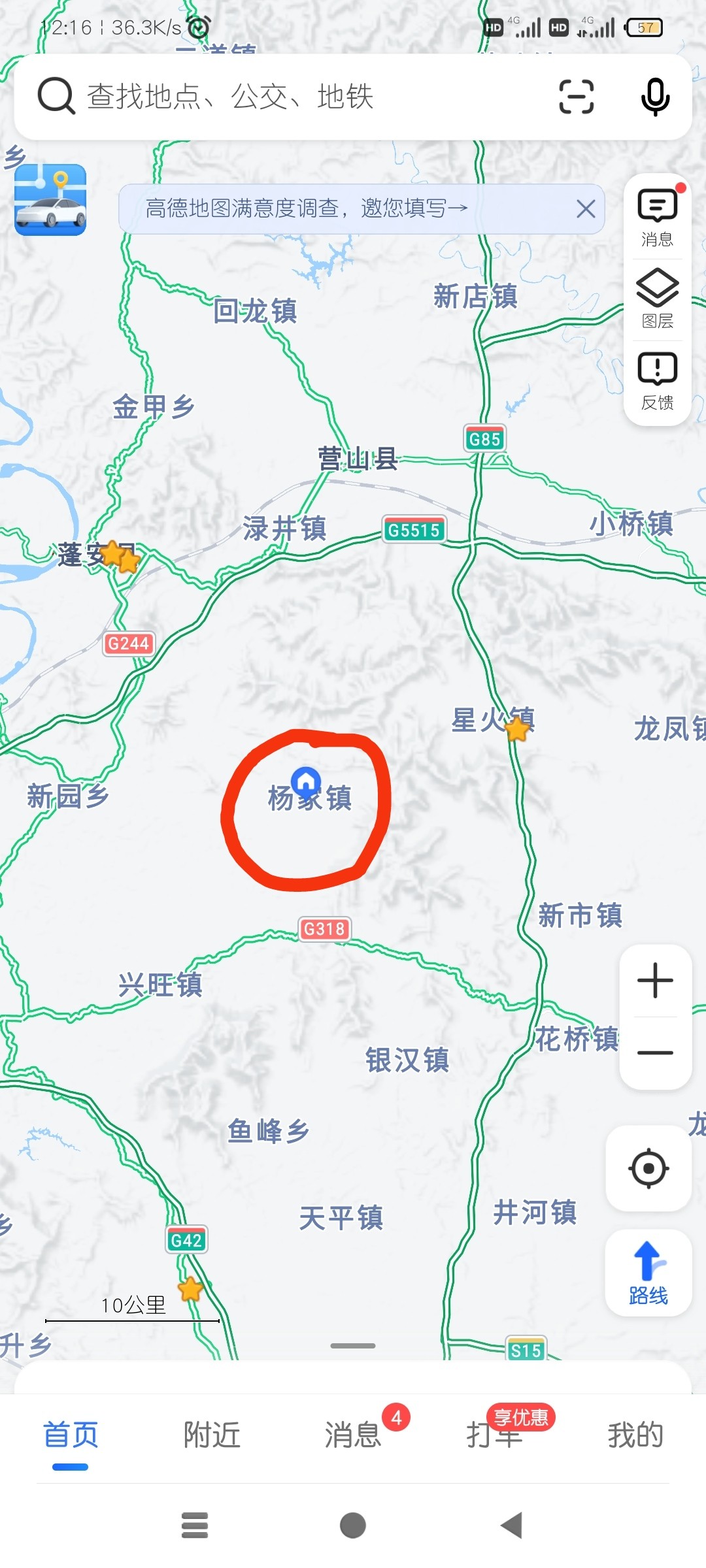Open the 路线 route planner
This screenshot has height=1568, width=706.
point(648,1273)
